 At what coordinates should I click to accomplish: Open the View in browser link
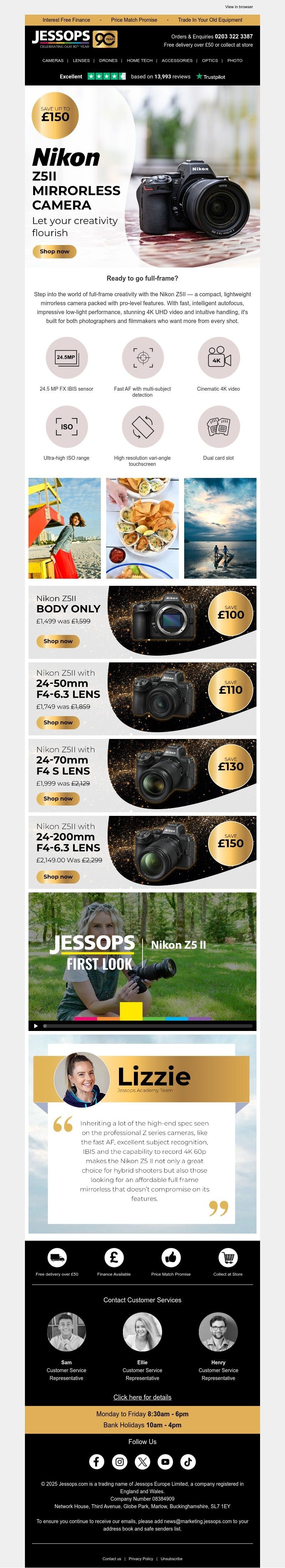click(239, 7)
